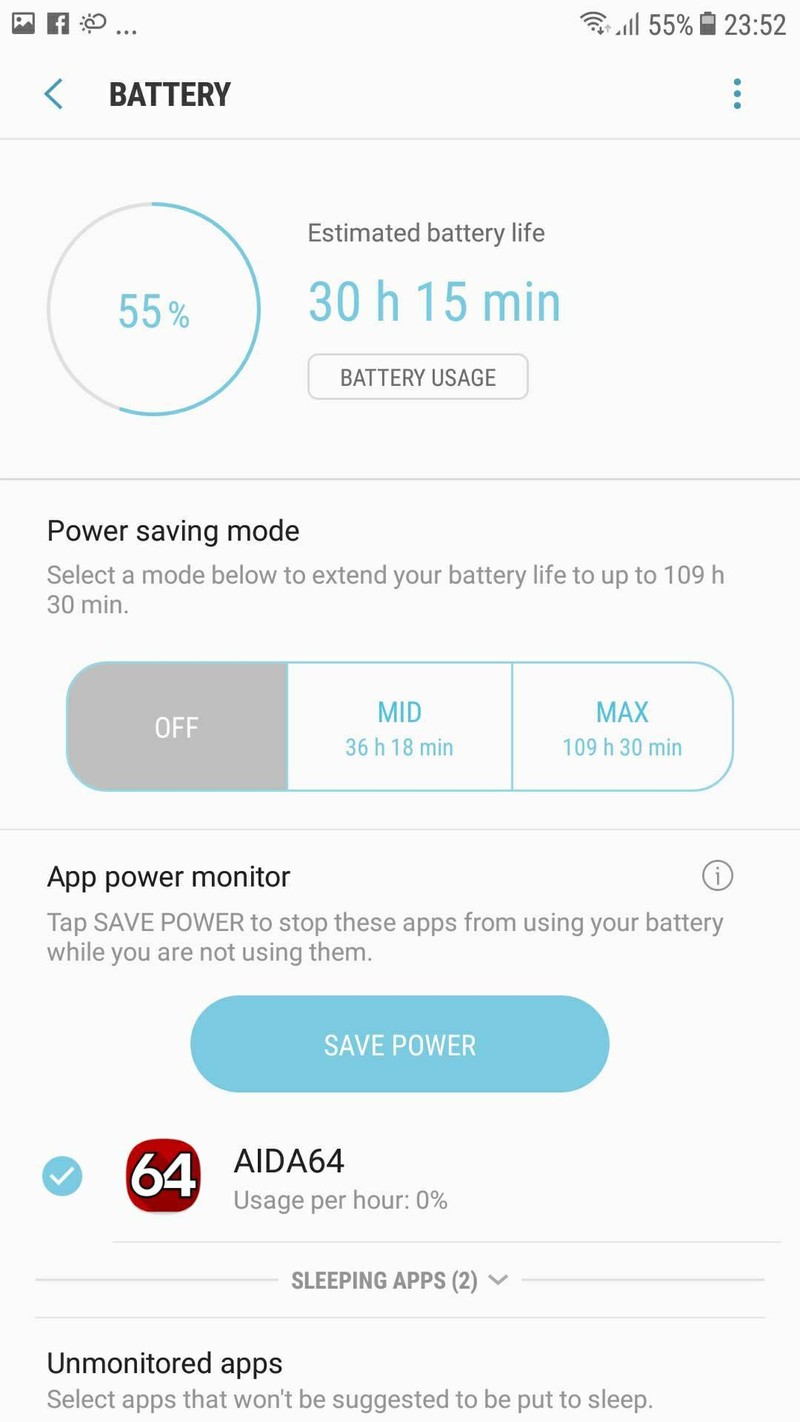Tap the back arrow to leave Battery settings

tap(52, 93)
